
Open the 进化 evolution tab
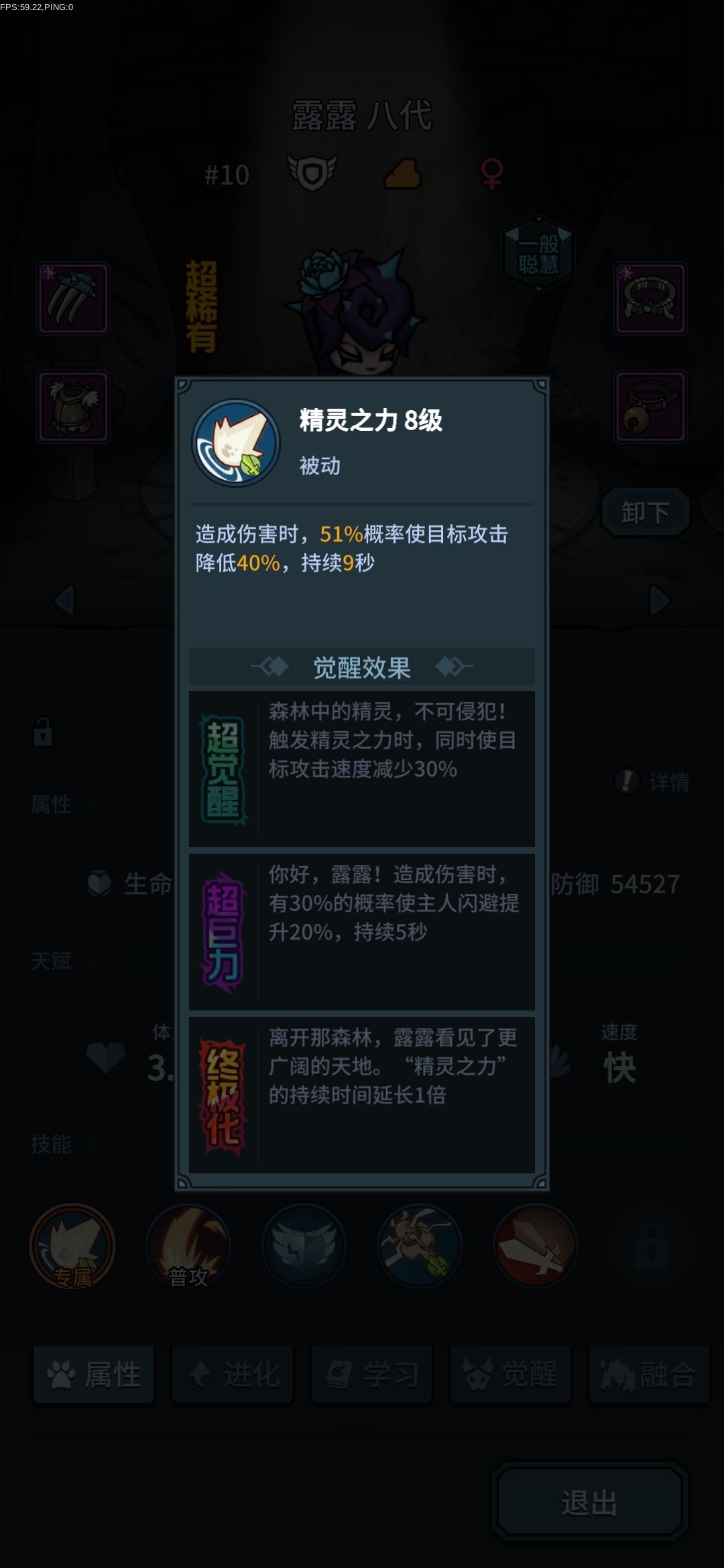coord(233,1375)
